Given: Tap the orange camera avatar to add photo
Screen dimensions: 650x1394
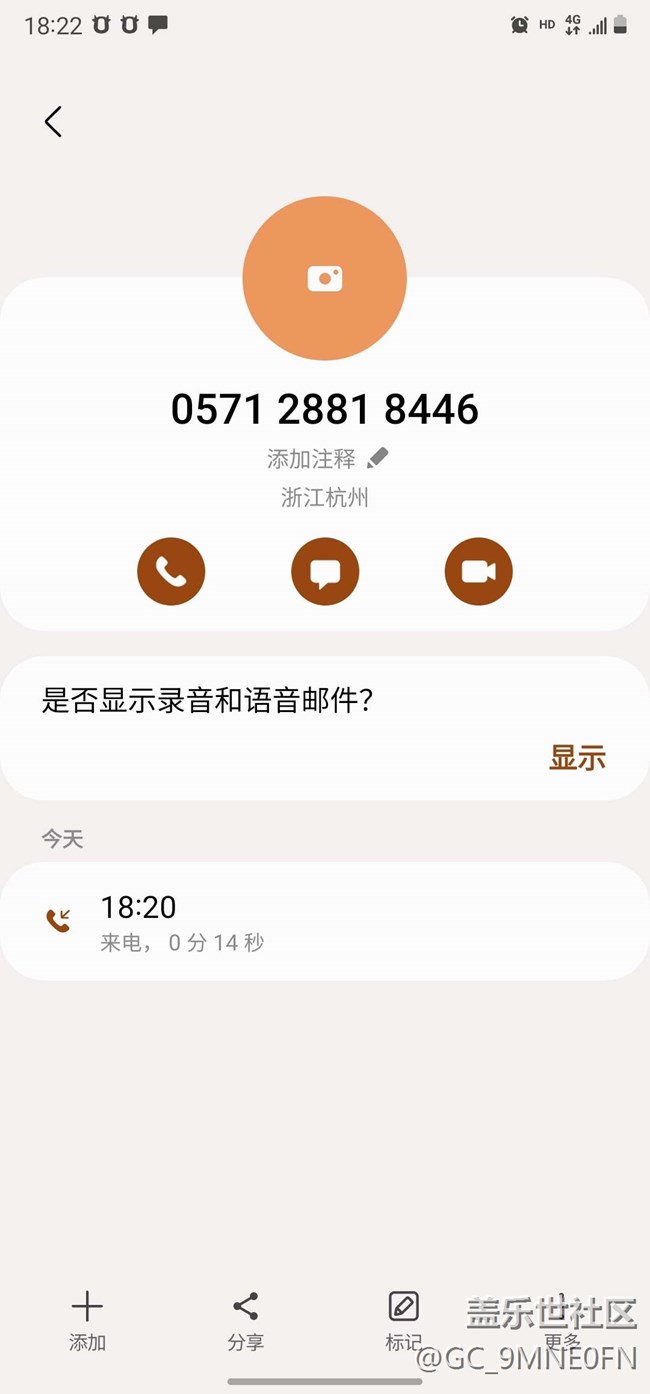Looking at the screenshot, I should [x=325, y=279].
